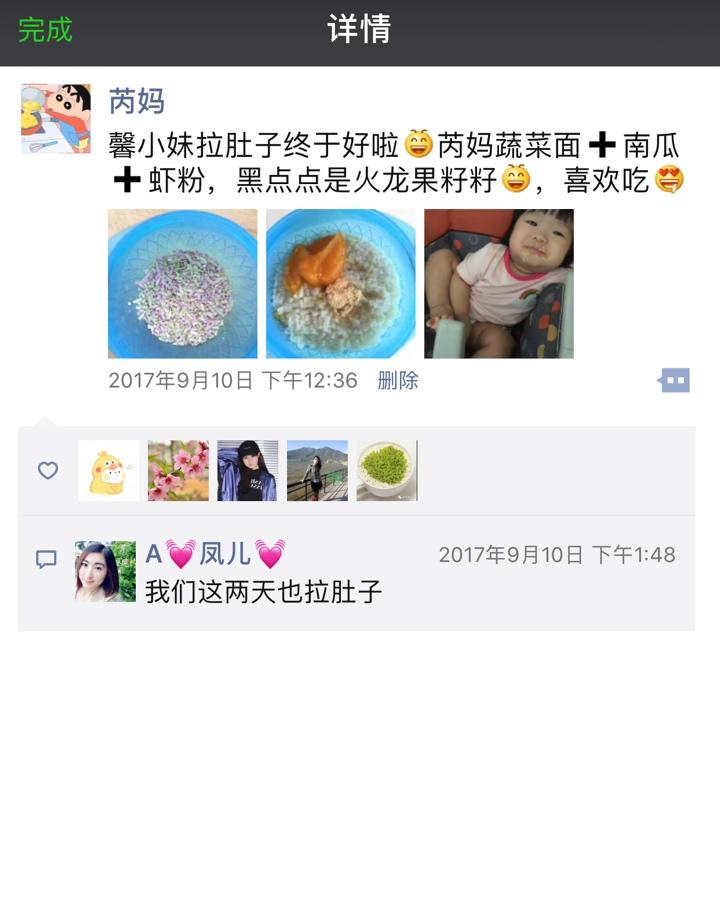Open the yellow duck avatar in likes

[109, 470]
